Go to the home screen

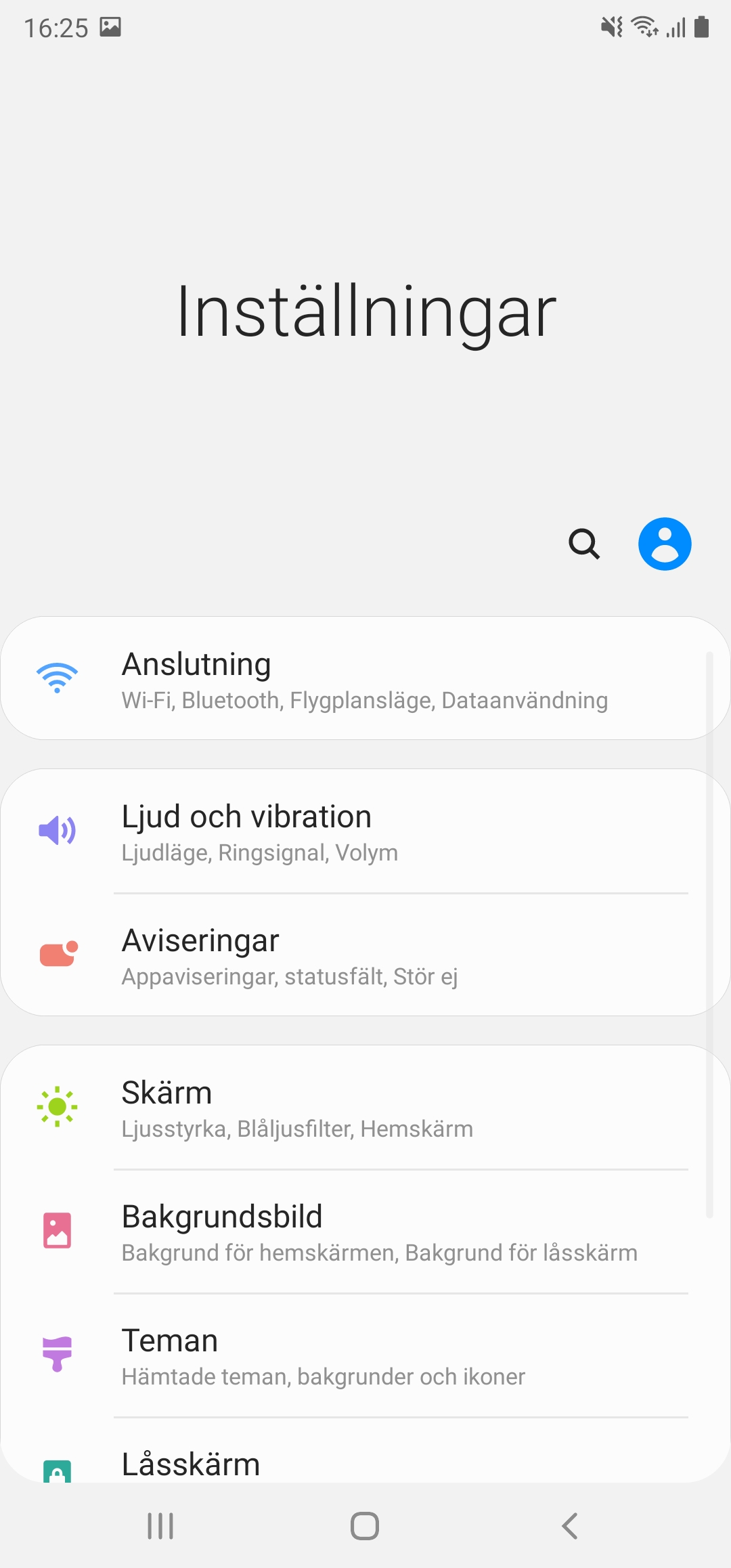click(x=365, y=1526)
